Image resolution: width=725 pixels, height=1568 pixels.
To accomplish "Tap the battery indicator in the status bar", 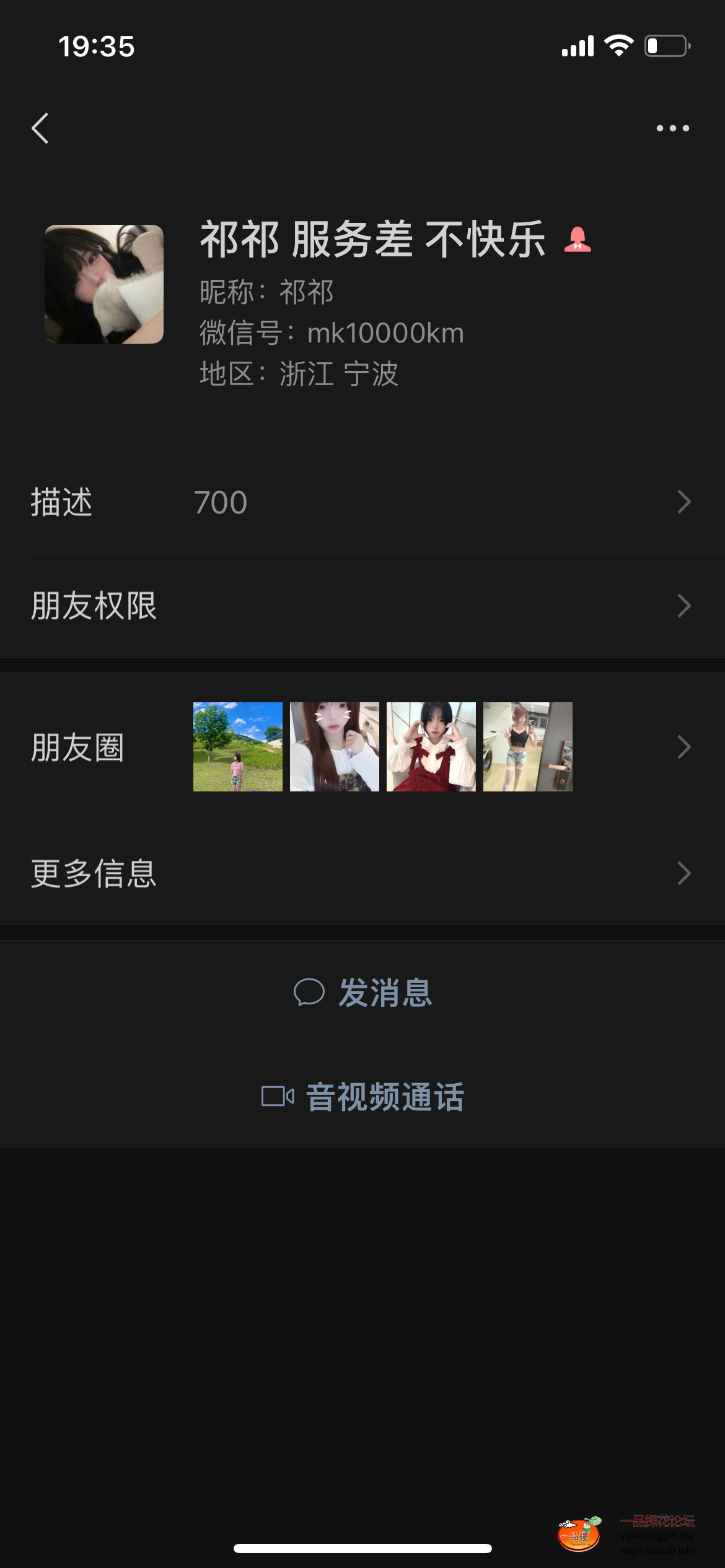I will pos(666,45).
